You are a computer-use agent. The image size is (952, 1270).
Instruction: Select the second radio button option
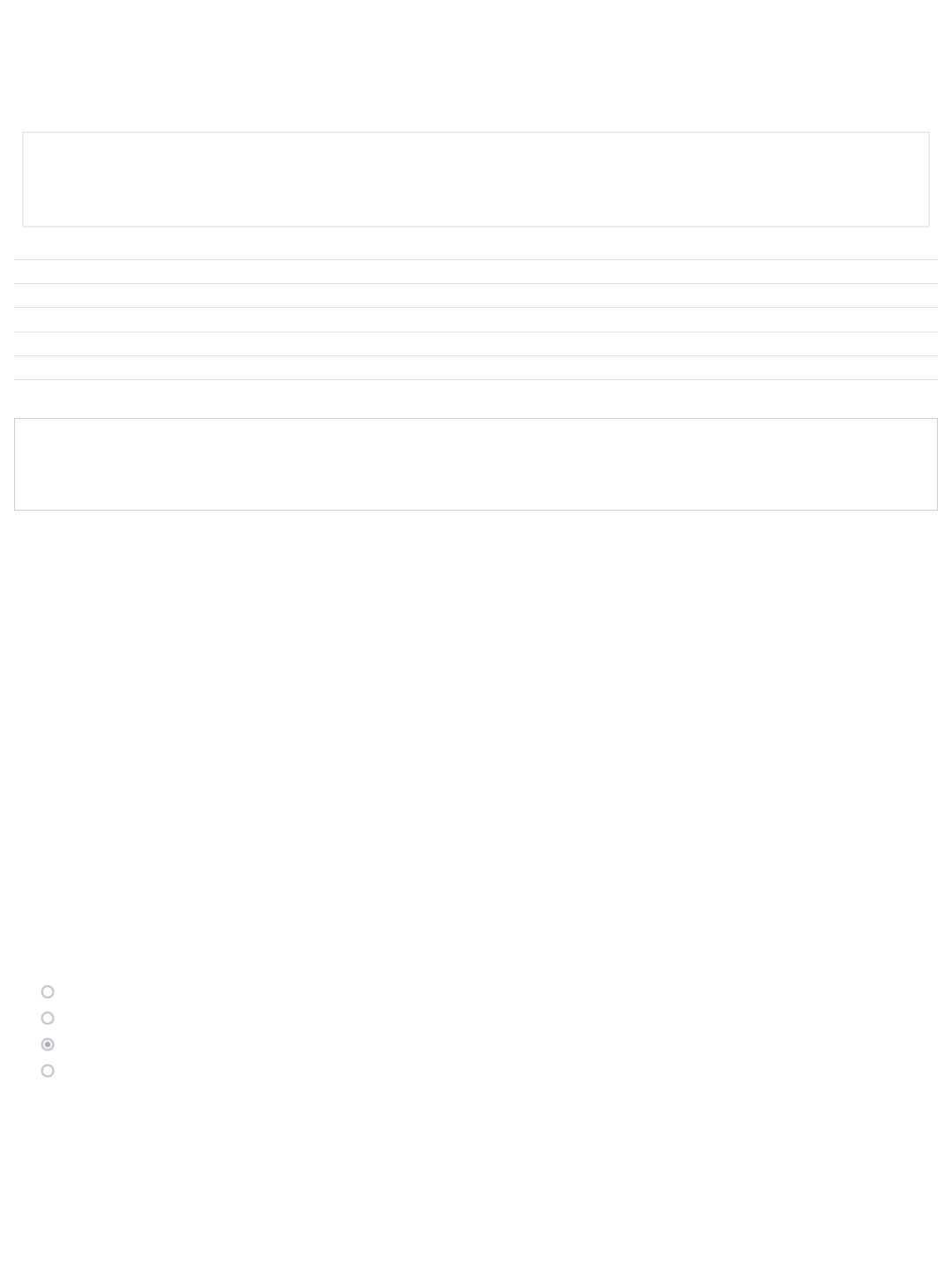coord(48,1018)
